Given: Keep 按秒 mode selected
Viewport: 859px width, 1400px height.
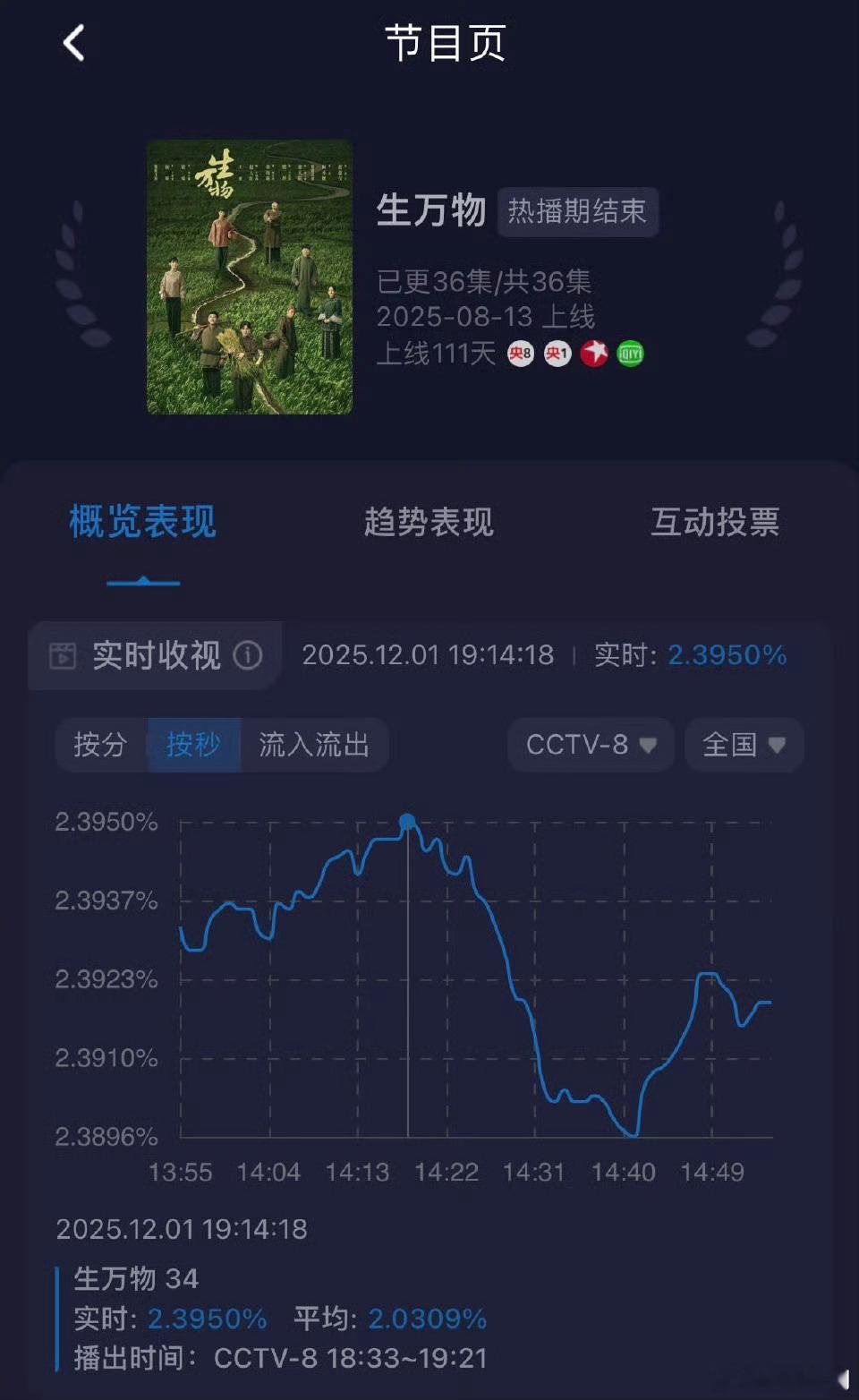Looking at the screenshot, I should pos(194,744).
